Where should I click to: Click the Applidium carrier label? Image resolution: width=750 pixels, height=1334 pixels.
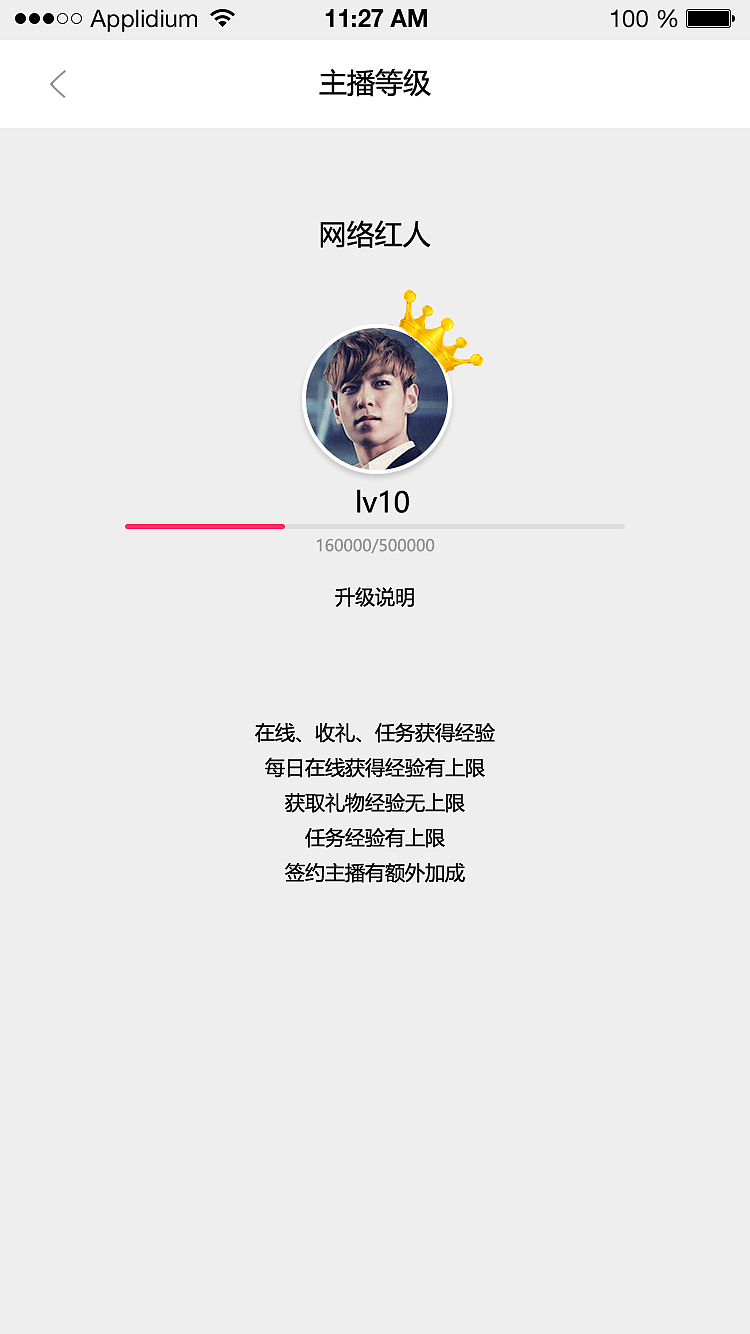pos(140,18)
